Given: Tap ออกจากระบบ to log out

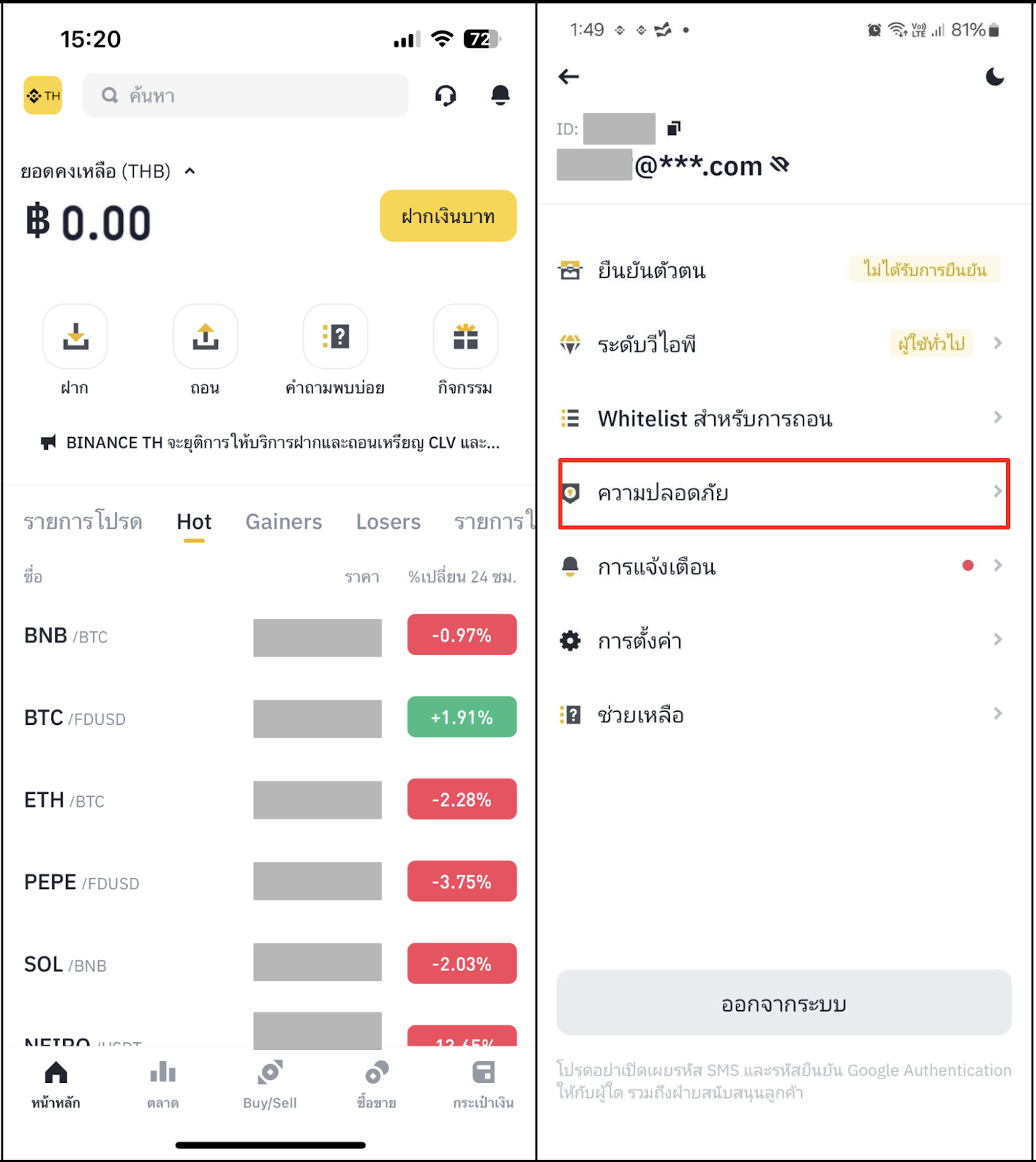Looking at the screenshot, I should coord(783,1003).
